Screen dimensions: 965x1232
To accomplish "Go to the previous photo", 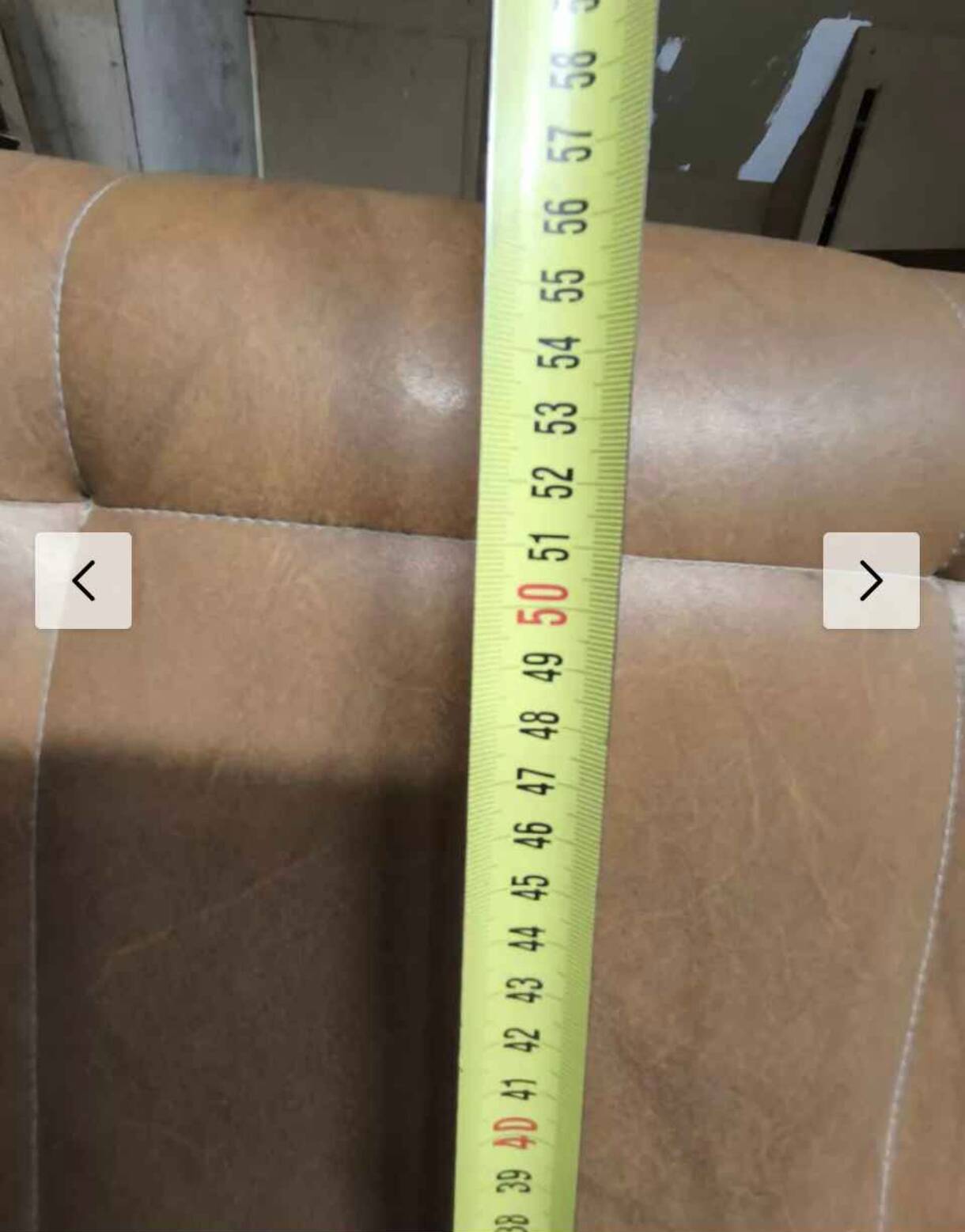I will click(x=83, y=581).
